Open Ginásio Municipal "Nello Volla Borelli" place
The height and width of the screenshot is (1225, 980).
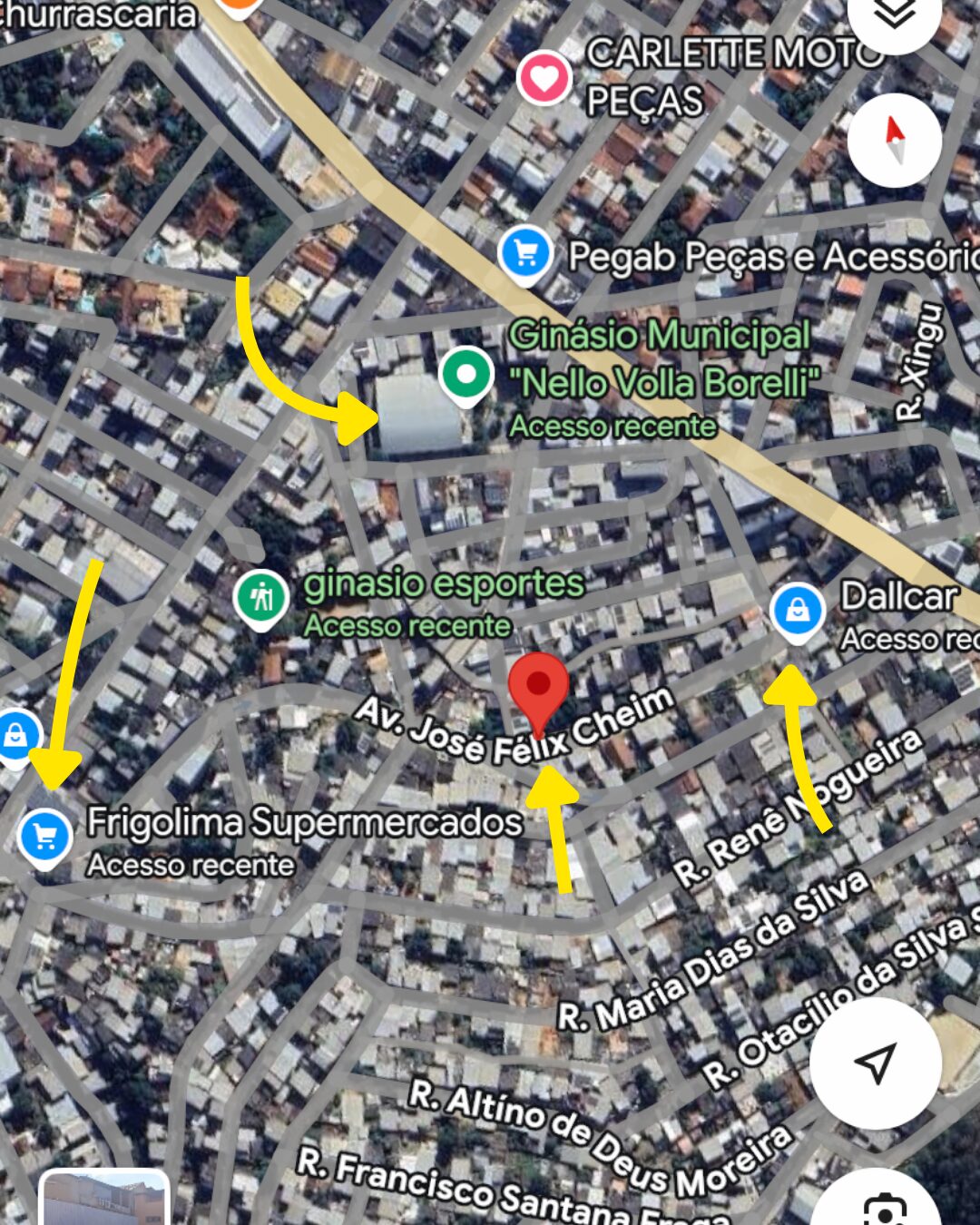[466, 375]
